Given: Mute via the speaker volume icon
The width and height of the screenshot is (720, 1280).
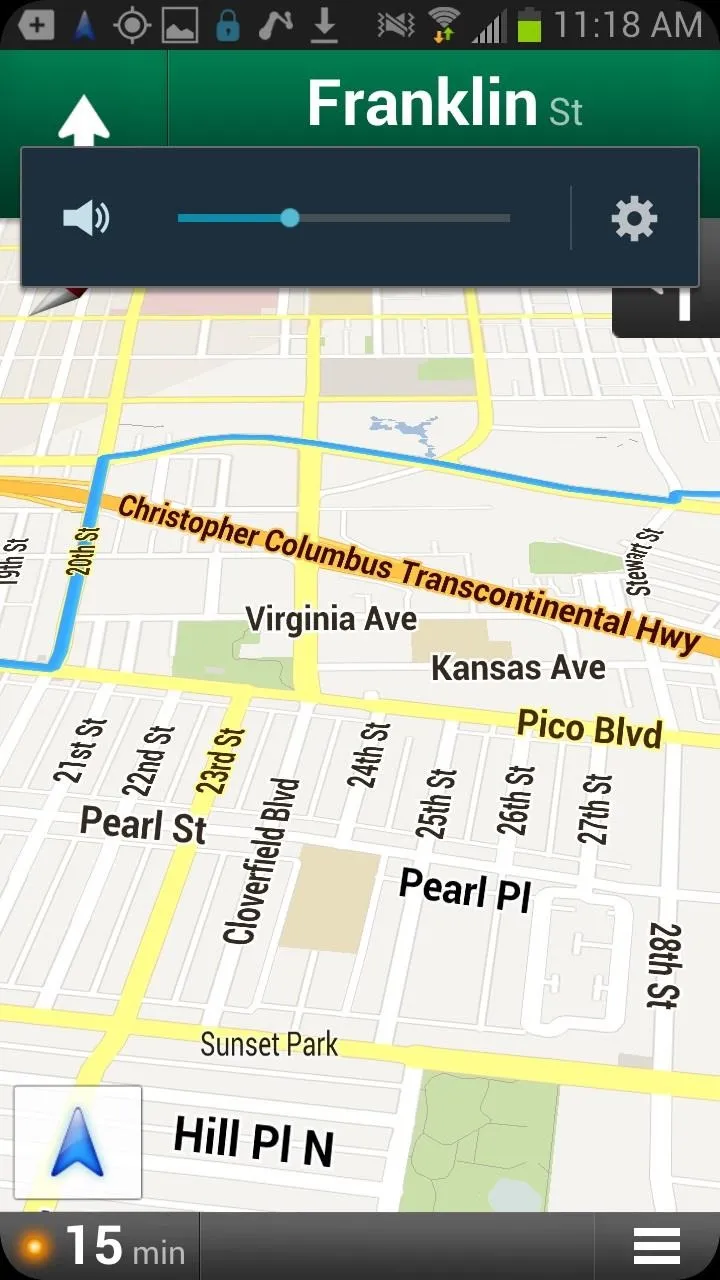Looking at the screenshot, I should pyautogui.click(x=86, y=218).
